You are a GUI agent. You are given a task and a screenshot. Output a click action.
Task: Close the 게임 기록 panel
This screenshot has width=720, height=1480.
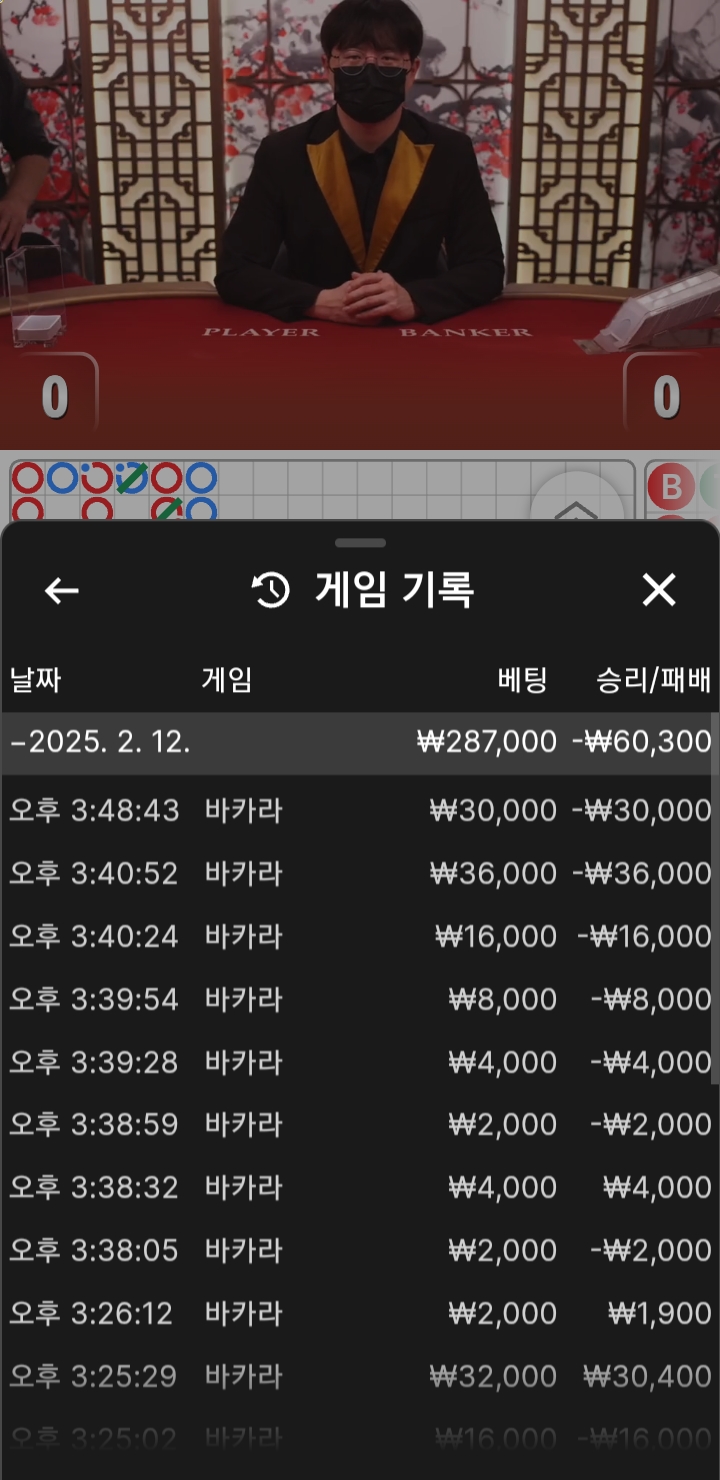tap(659, 590)
